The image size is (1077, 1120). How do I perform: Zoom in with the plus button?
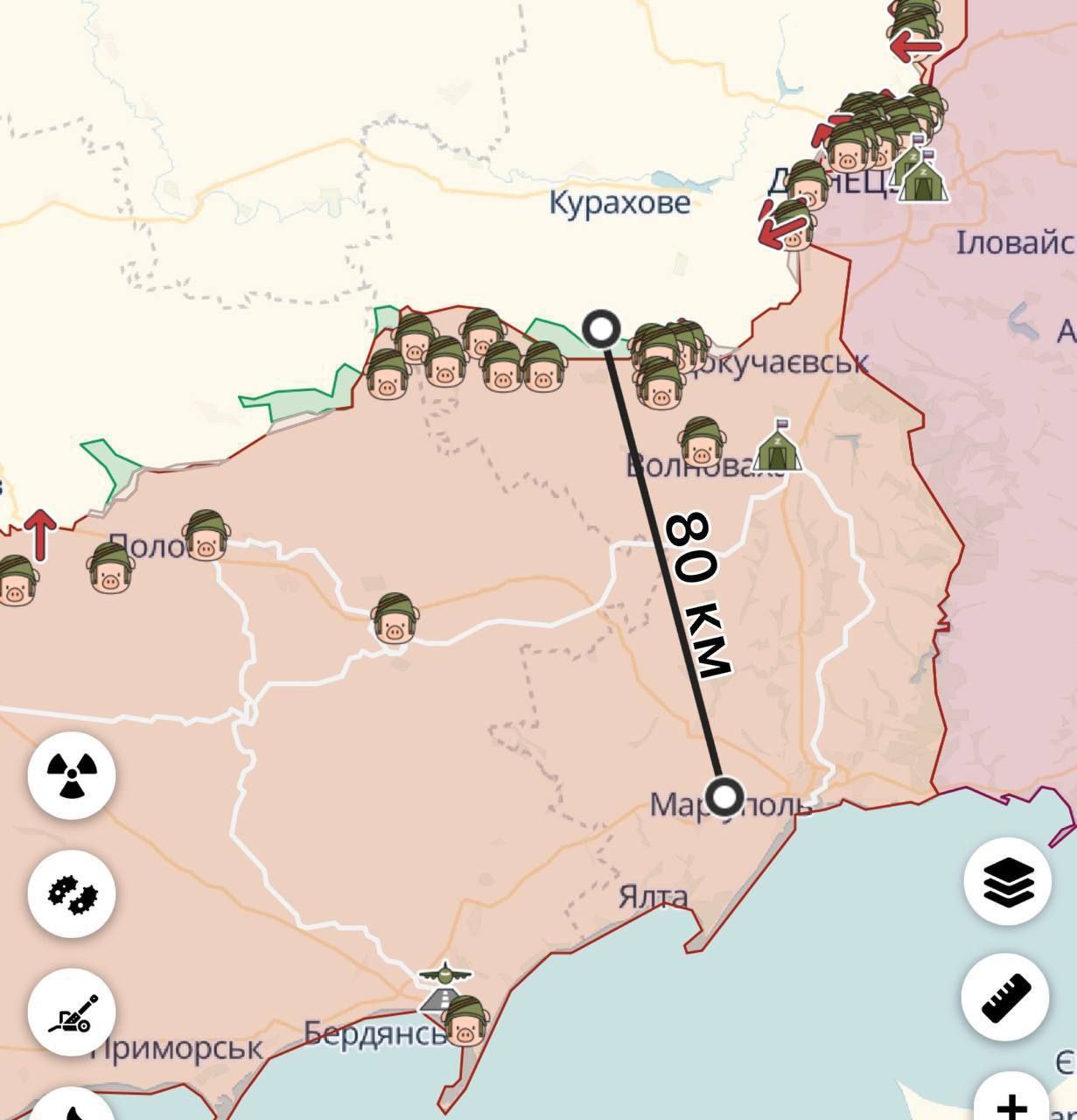(x=1011, y=1102)
